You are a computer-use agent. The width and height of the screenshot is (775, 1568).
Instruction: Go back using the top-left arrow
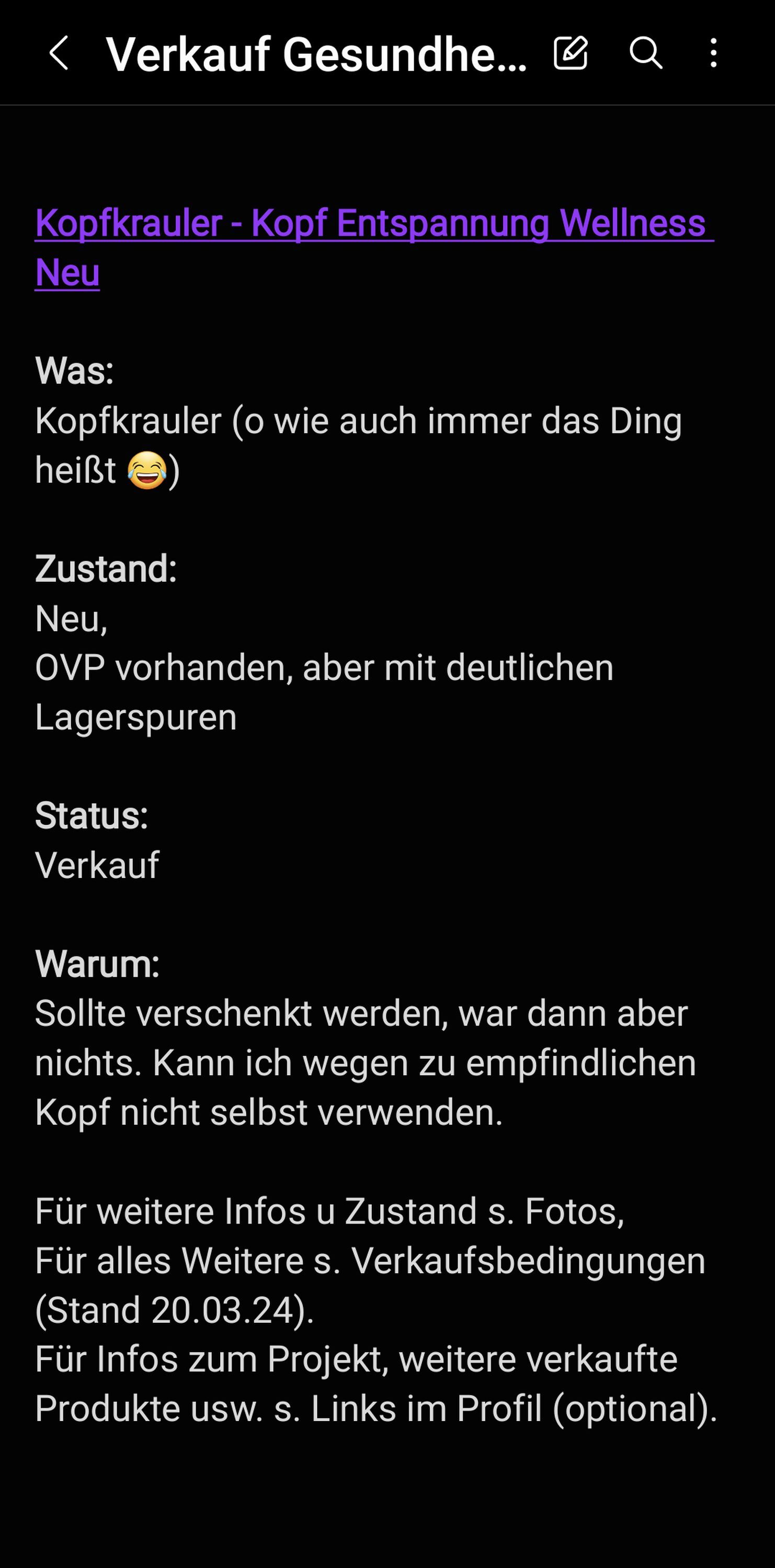point(59,53)
